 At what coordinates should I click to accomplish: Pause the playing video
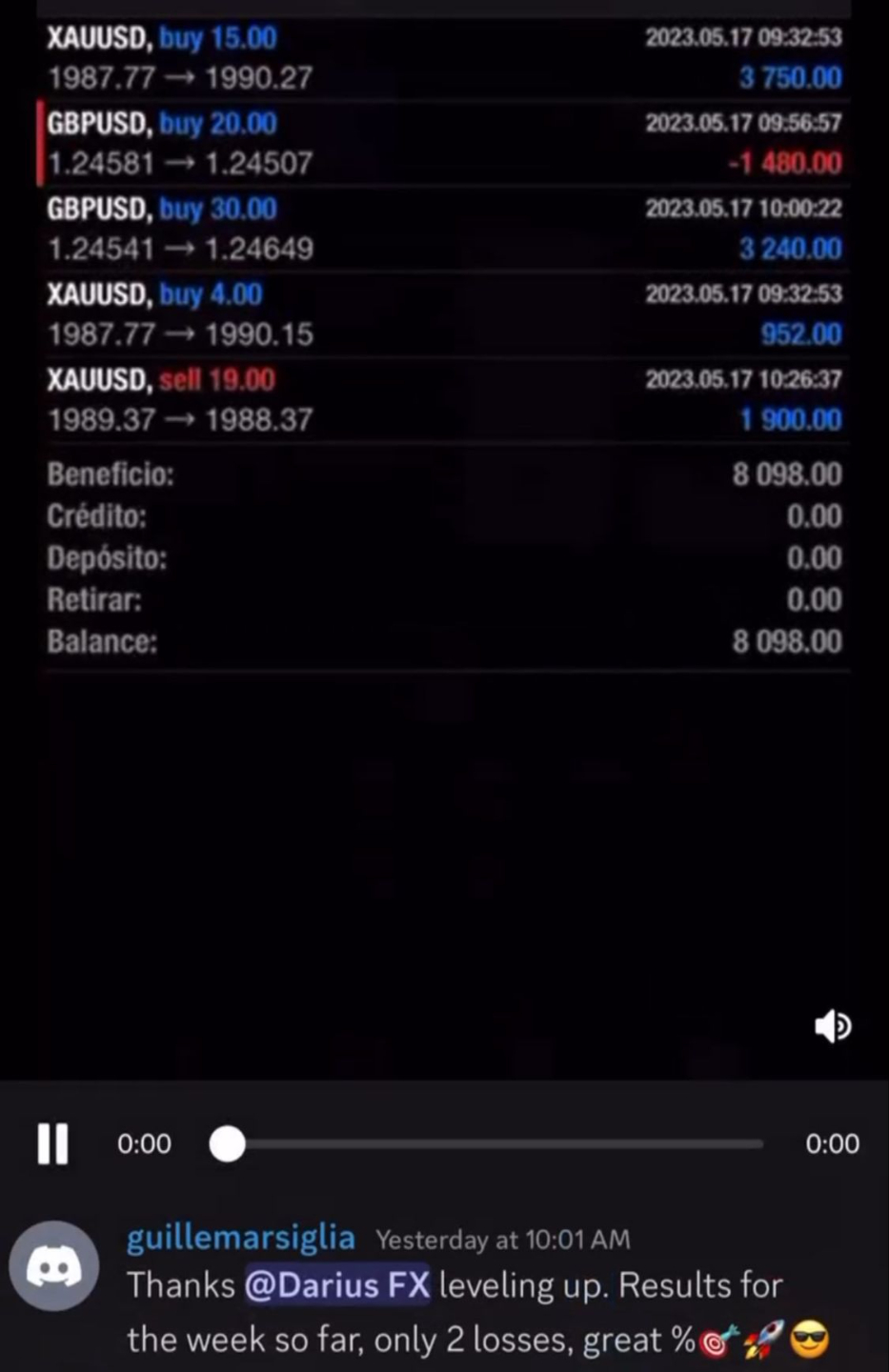click(53, 1143)
